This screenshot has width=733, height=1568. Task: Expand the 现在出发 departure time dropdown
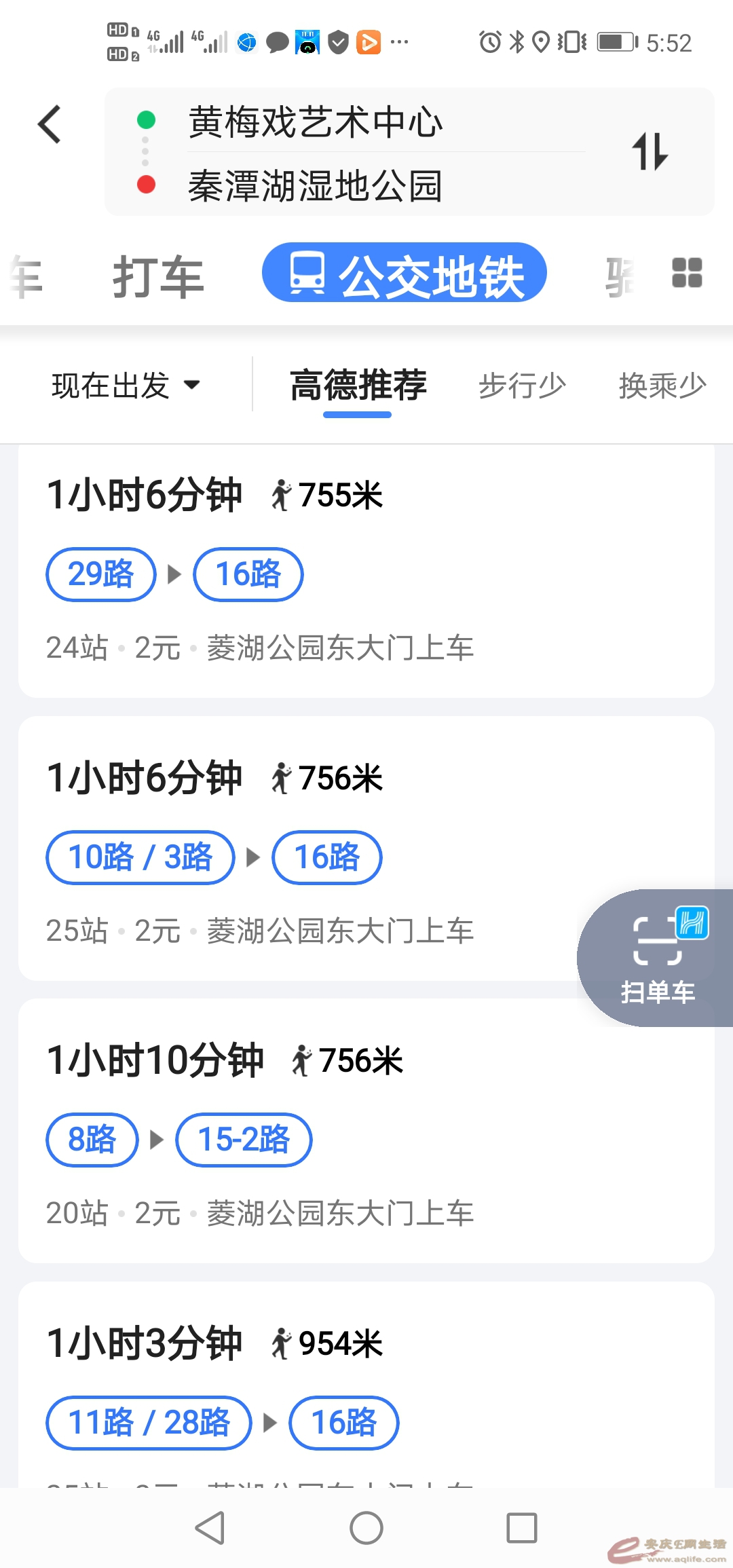click(x=126, y=385)
